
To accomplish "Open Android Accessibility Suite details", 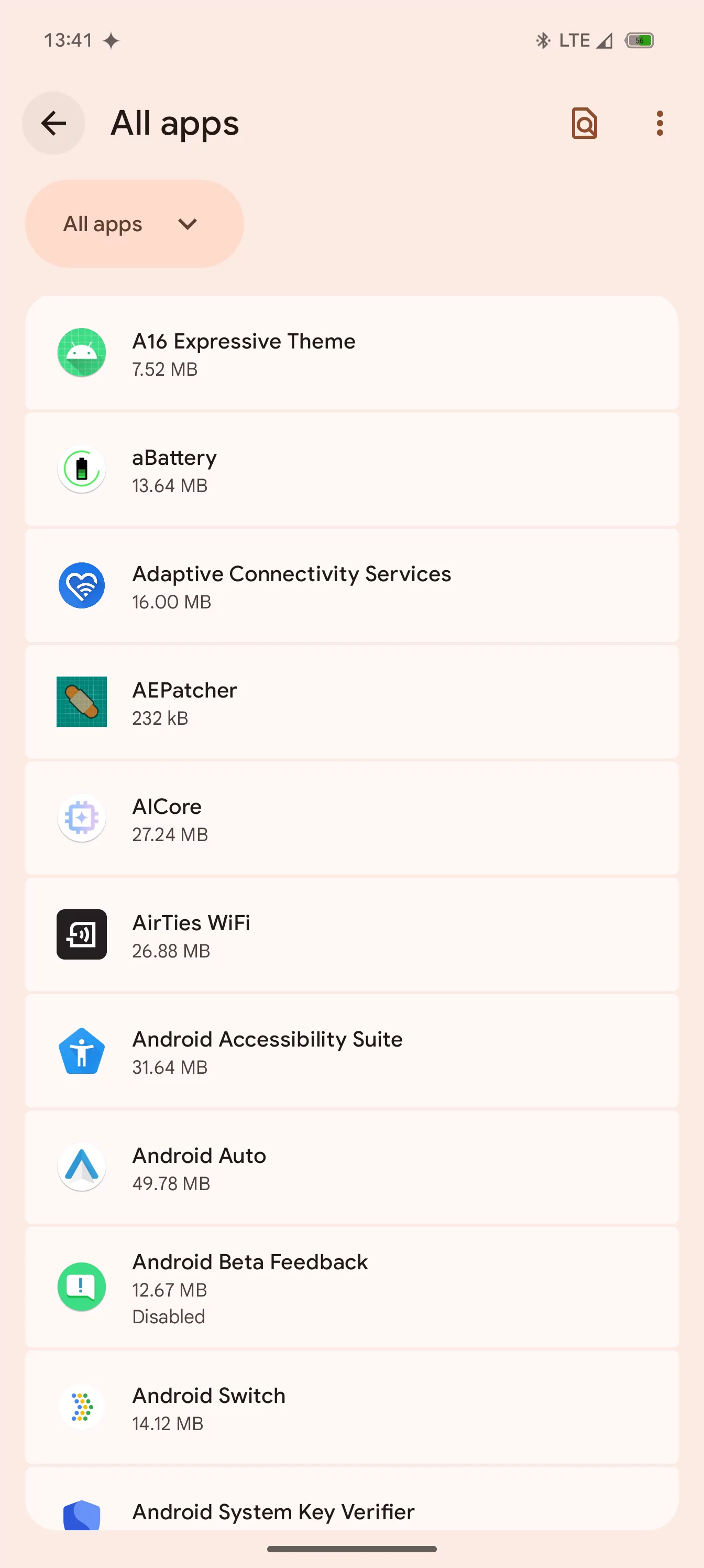I will point(351,1051).
